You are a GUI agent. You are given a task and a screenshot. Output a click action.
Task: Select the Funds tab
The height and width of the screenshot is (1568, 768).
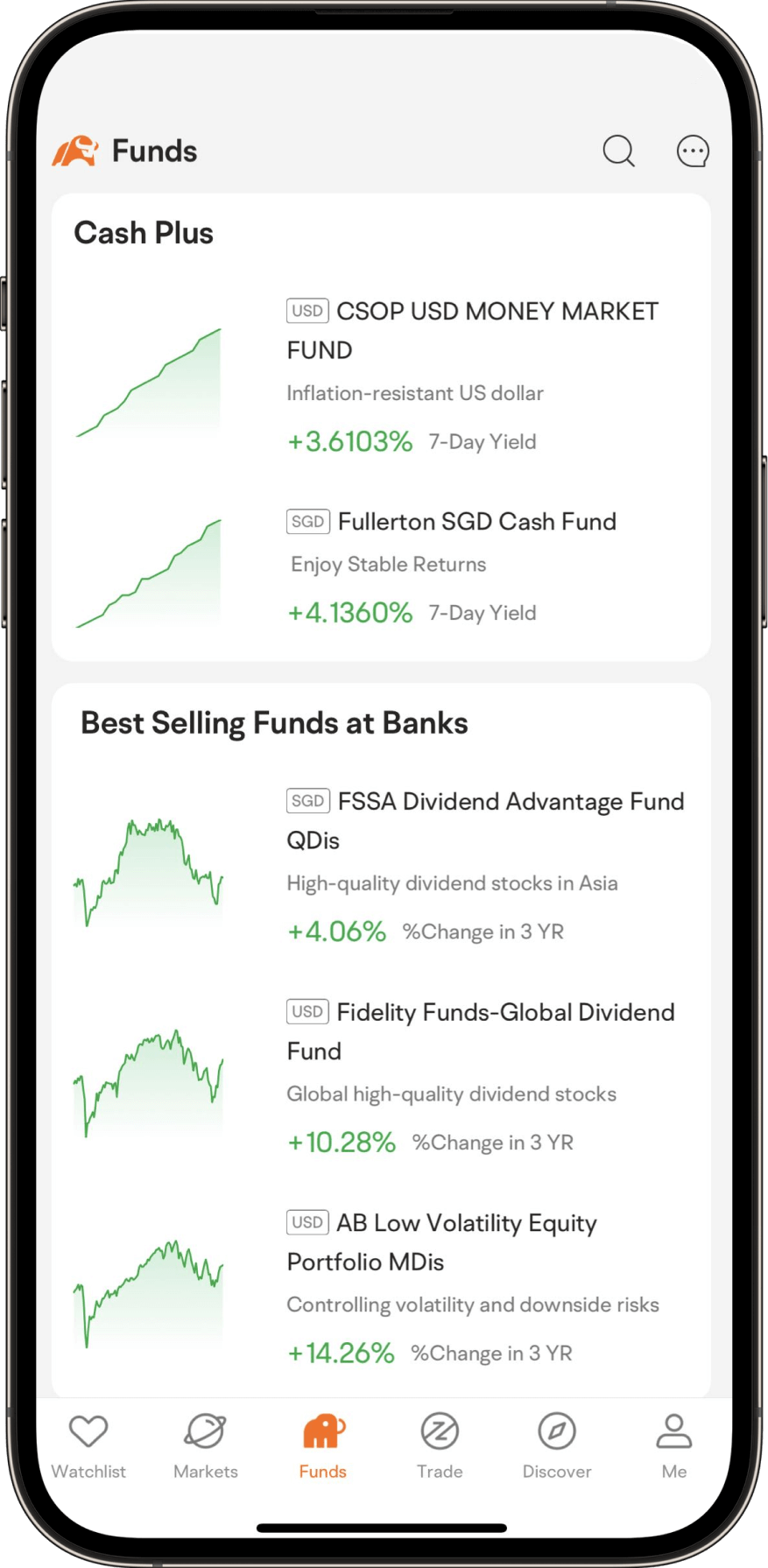tap(323, 1446)
